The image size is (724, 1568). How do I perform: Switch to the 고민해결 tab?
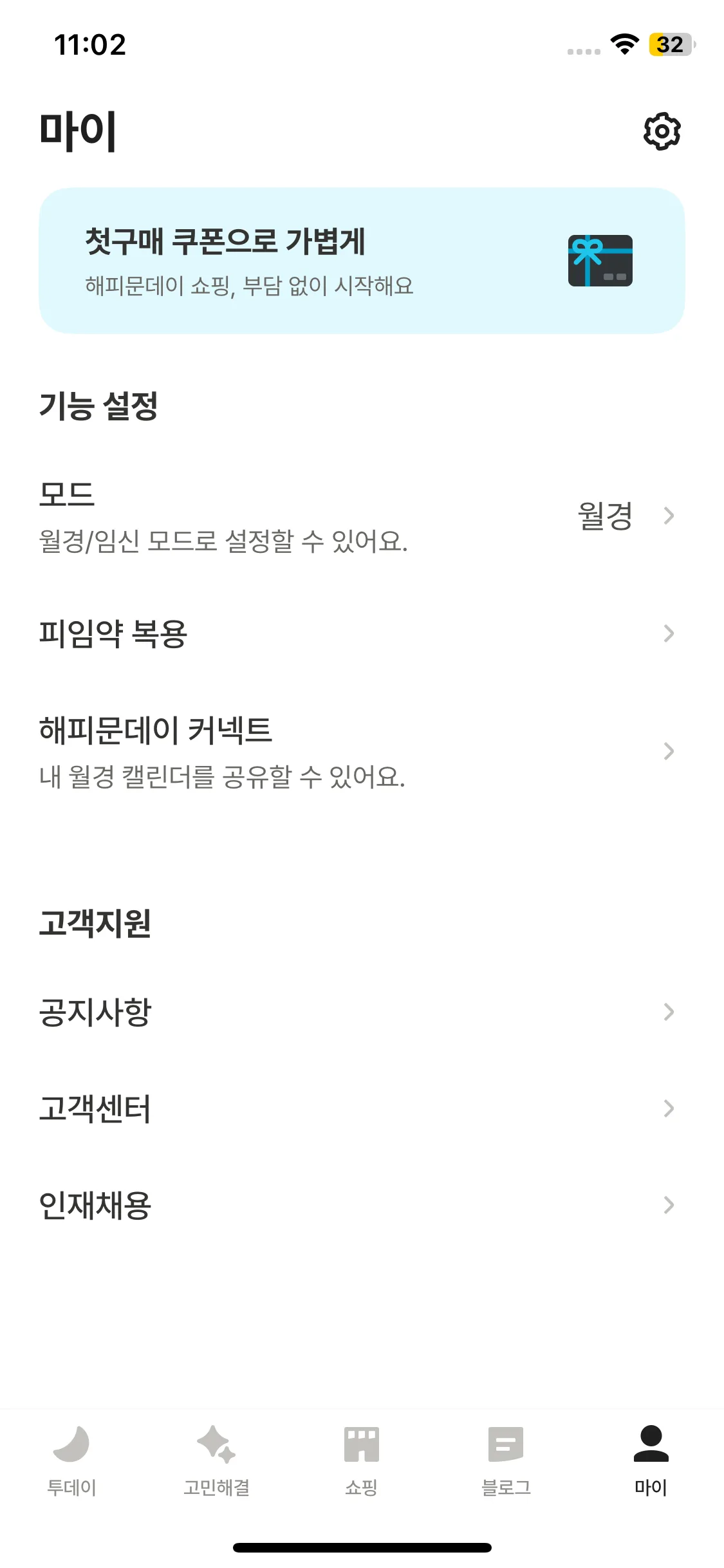216,1460
